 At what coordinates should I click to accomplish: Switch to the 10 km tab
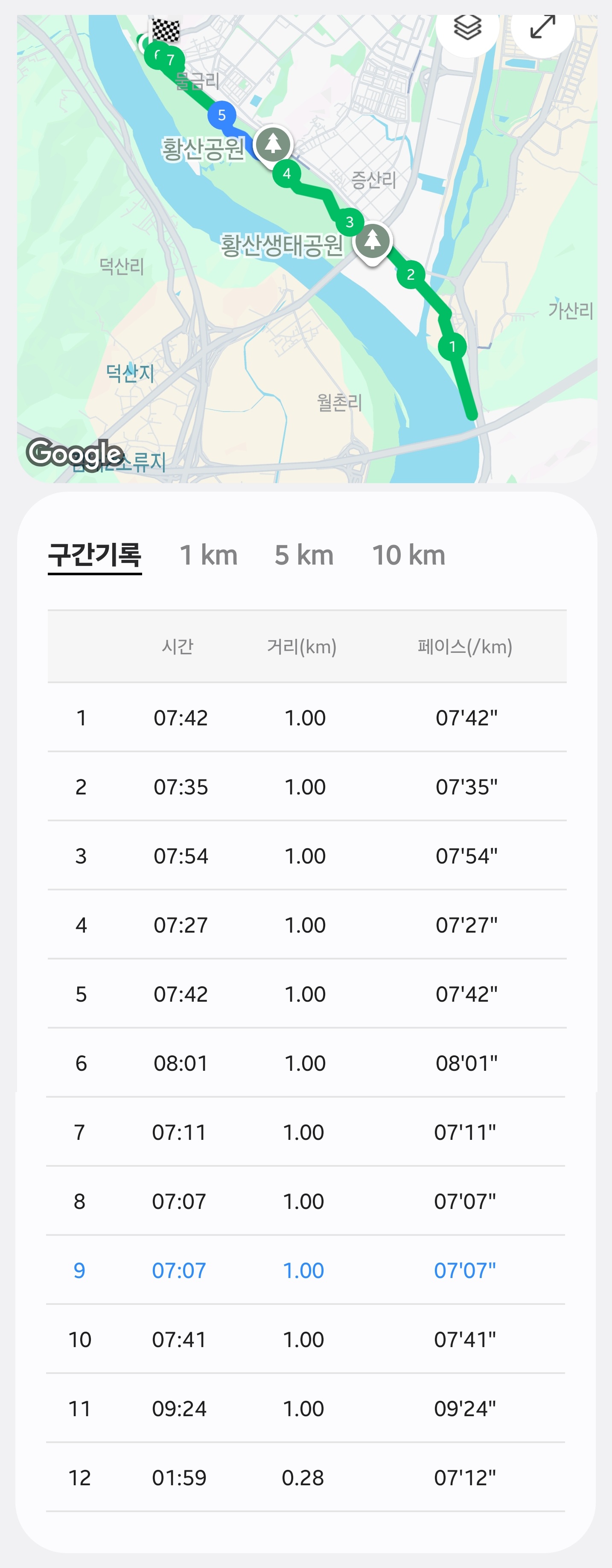(408, 555)
